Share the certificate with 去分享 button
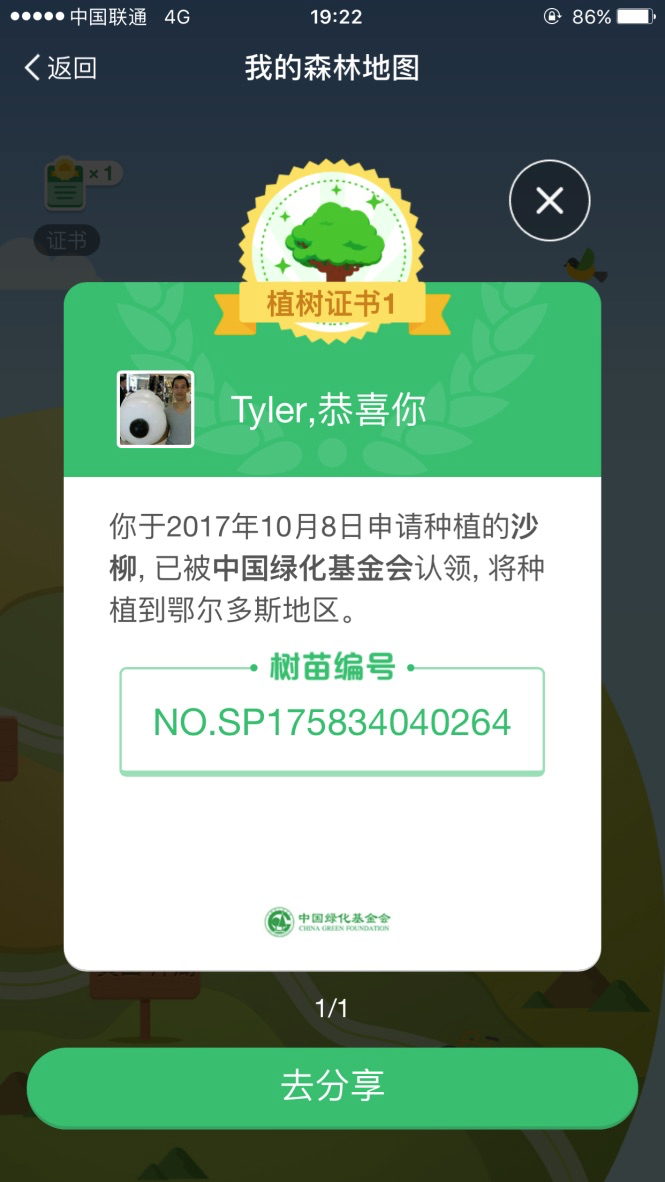The height and width of the screenshot is (1182, 665). [332, 1087]
